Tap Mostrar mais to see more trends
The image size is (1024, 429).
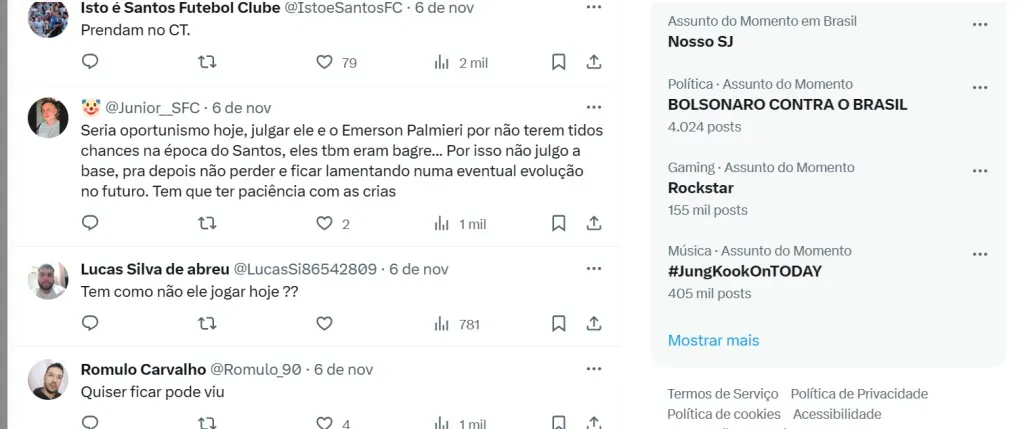click(x=713, y=340)
